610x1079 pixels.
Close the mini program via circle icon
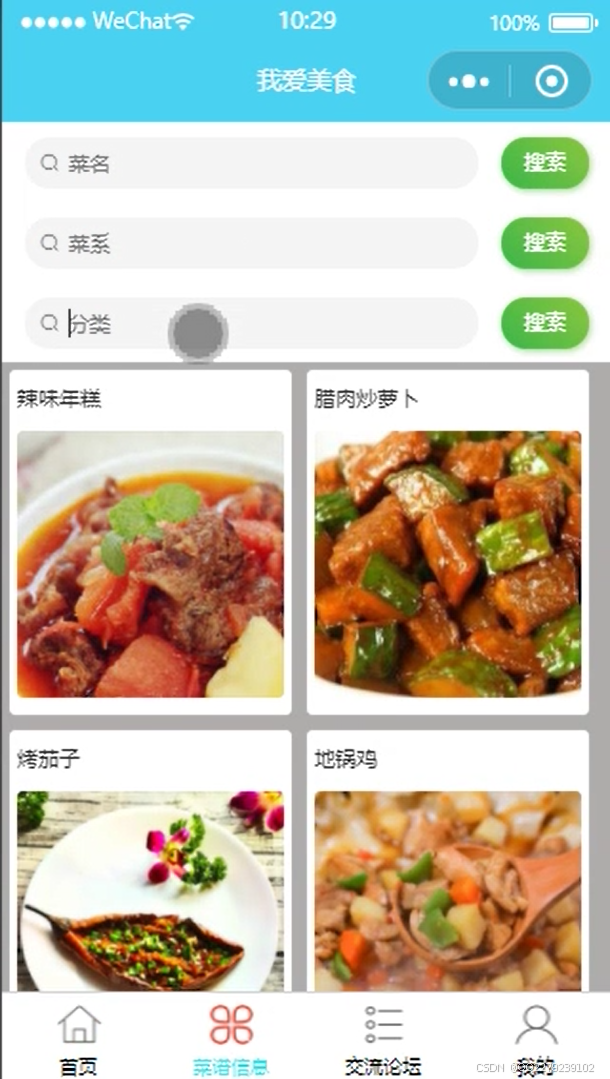[551, 81]
